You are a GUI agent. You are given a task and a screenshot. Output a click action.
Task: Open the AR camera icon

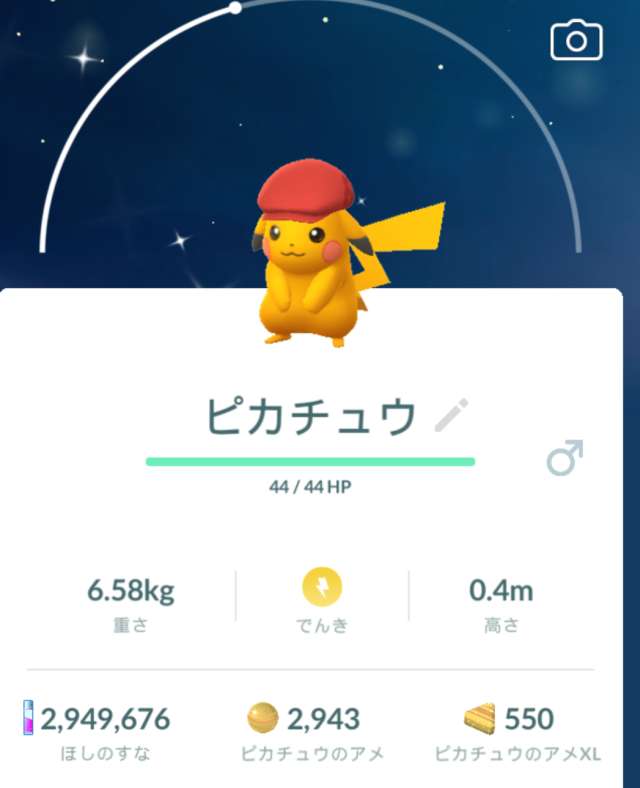tap(576, 41)
